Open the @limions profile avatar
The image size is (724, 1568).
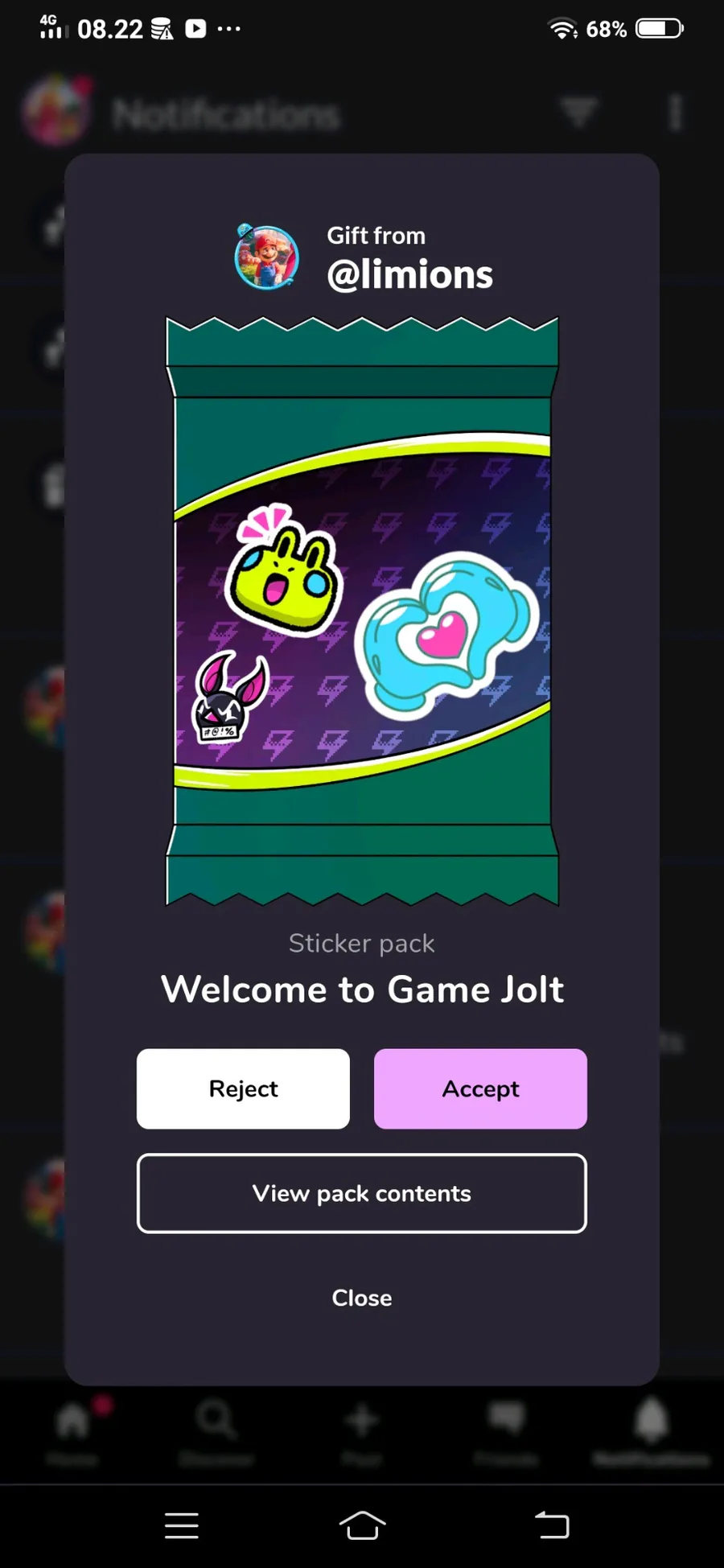tap(267, 257)
